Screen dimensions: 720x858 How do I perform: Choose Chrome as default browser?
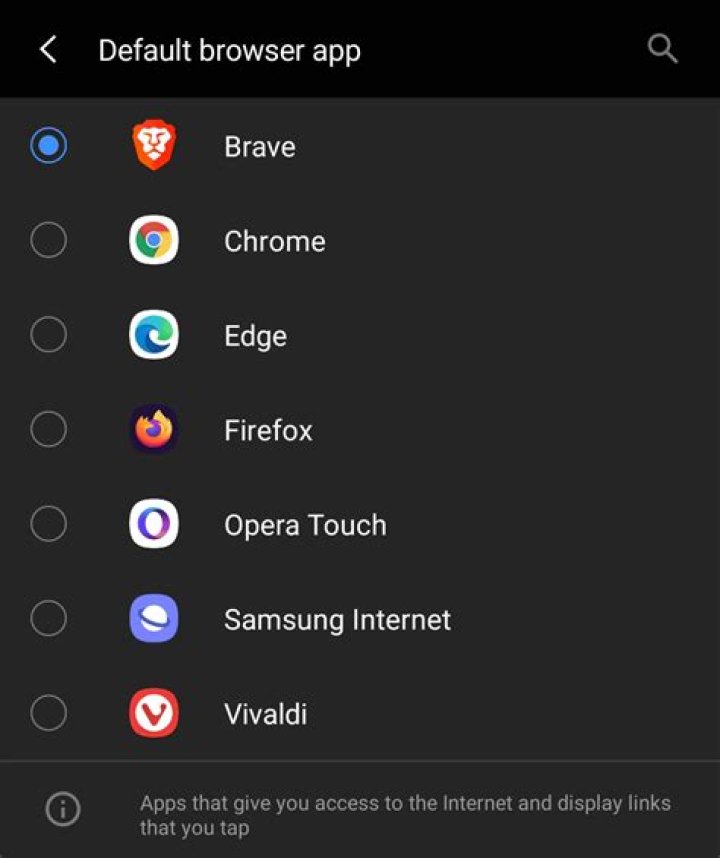coord(49,241)
